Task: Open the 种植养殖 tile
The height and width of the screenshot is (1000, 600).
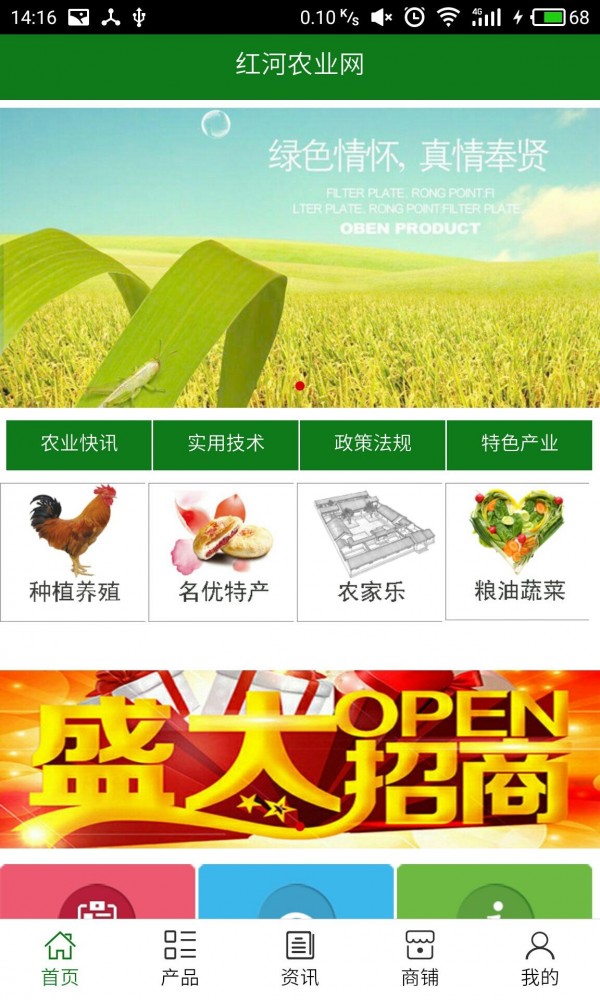Action: click(x=74, y=552)
